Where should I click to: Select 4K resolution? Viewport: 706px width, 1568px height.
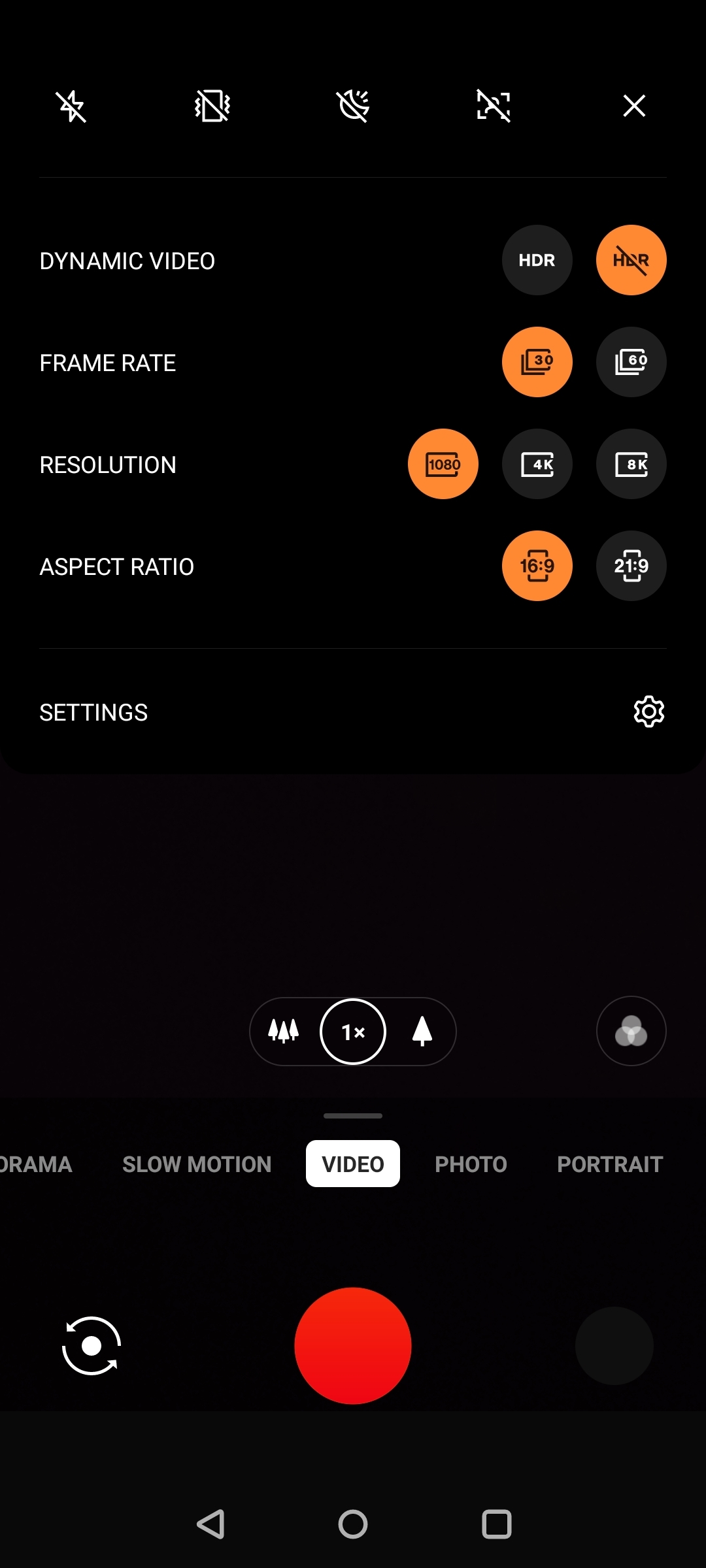coord(537,464)
